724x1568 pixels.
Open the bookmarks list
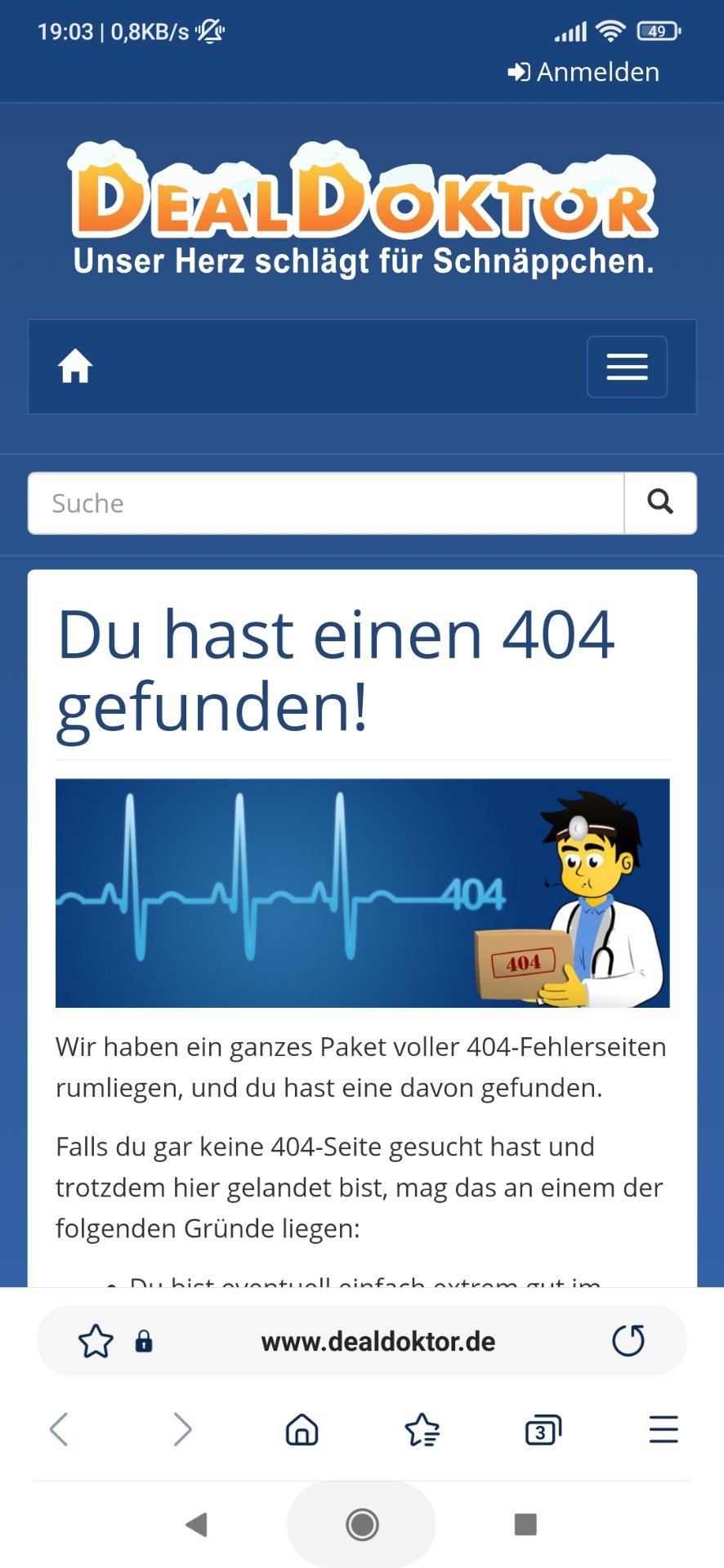tap(422, 1429)
